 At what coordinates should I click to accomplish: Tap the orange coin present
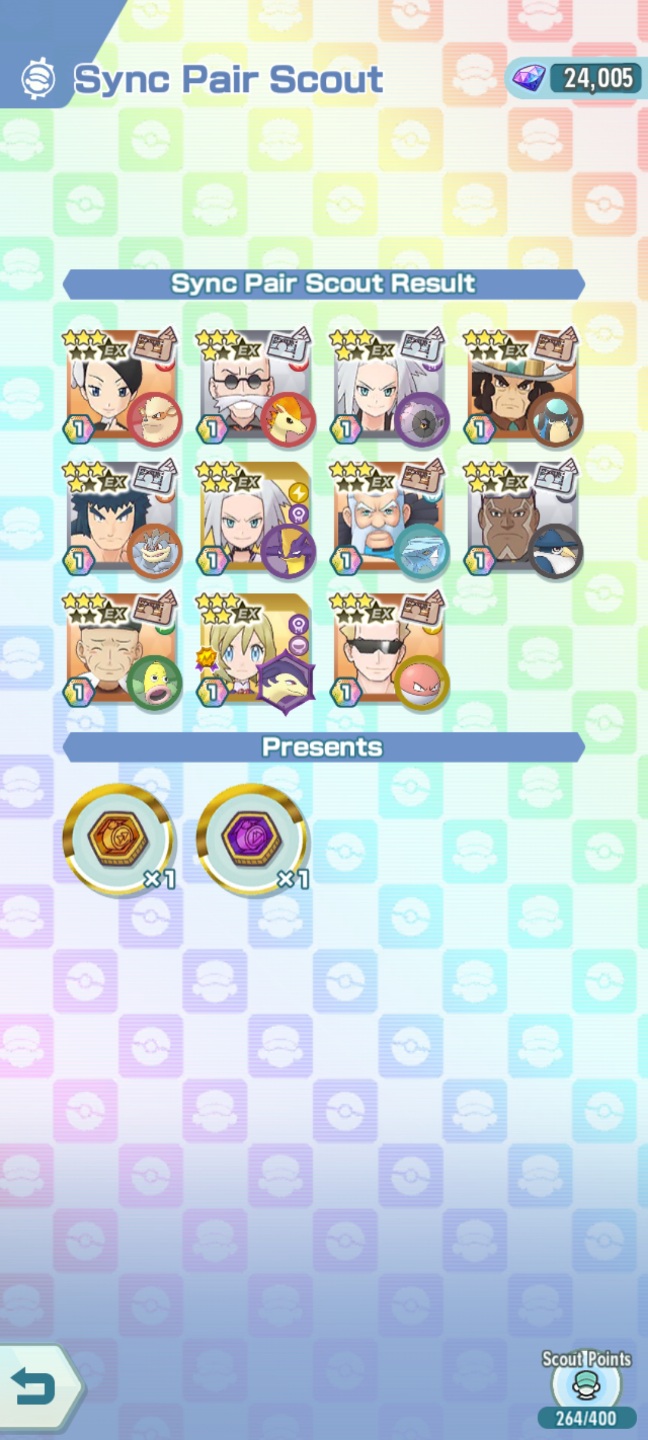pos(119,838)
